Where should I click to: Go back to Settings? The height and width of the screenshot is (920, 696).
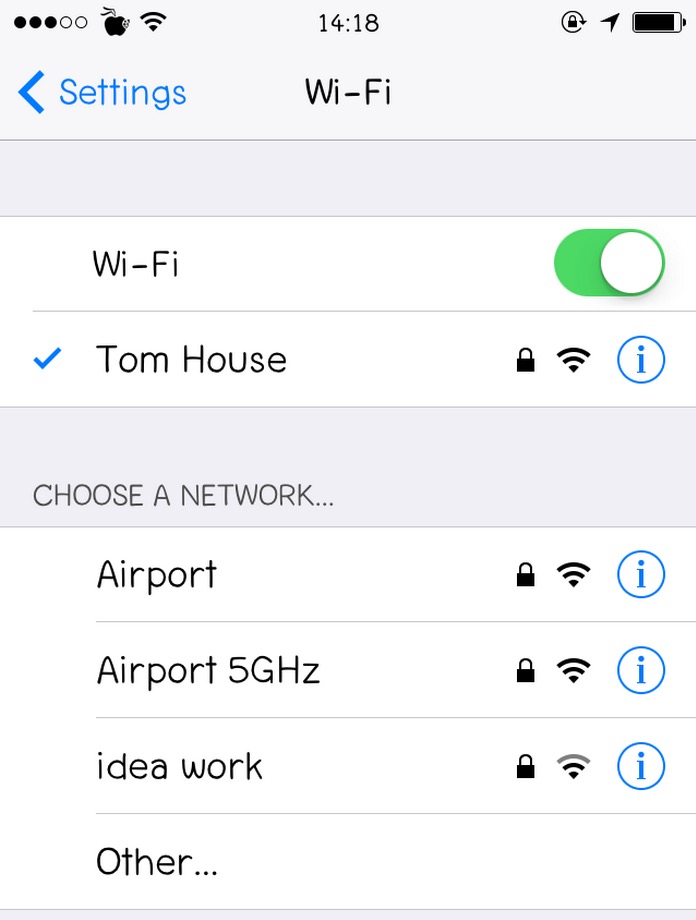[x=102, y=93]
